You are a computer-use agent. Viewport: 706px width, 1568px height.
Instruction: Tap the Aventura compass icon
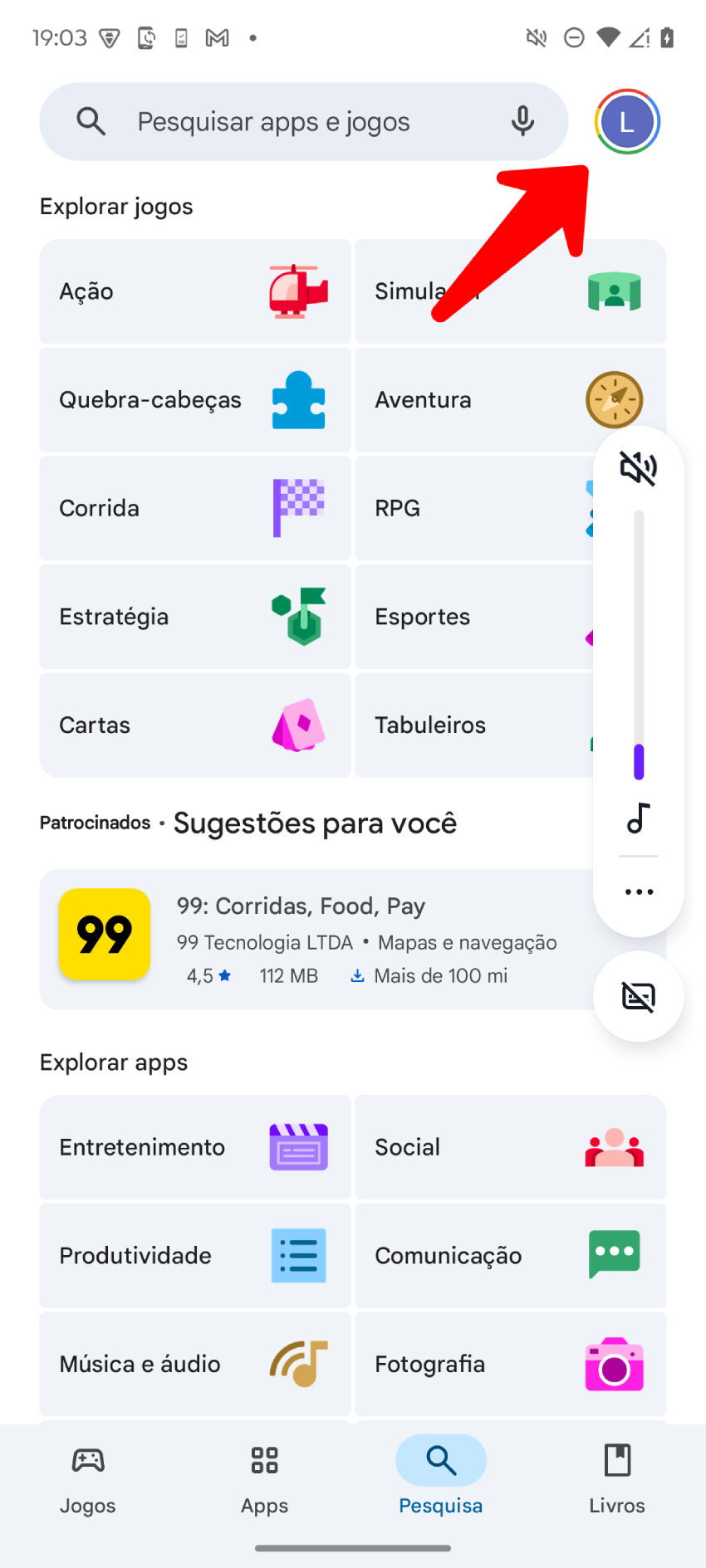pyautogui.click(x=613, y=399)
